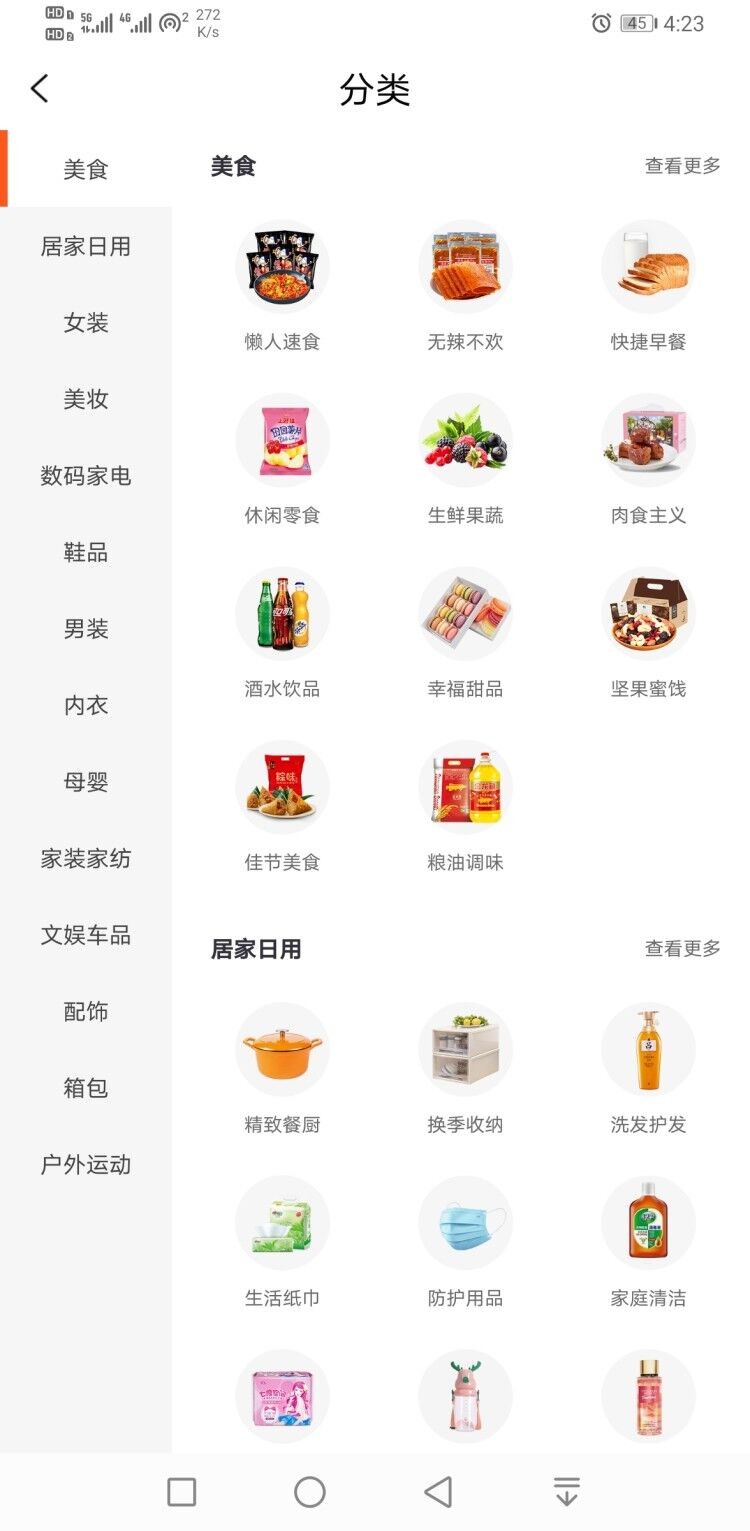Select the 女装 category in the sidebar
Screen dimensions: 750x1531
pos(86,323)
